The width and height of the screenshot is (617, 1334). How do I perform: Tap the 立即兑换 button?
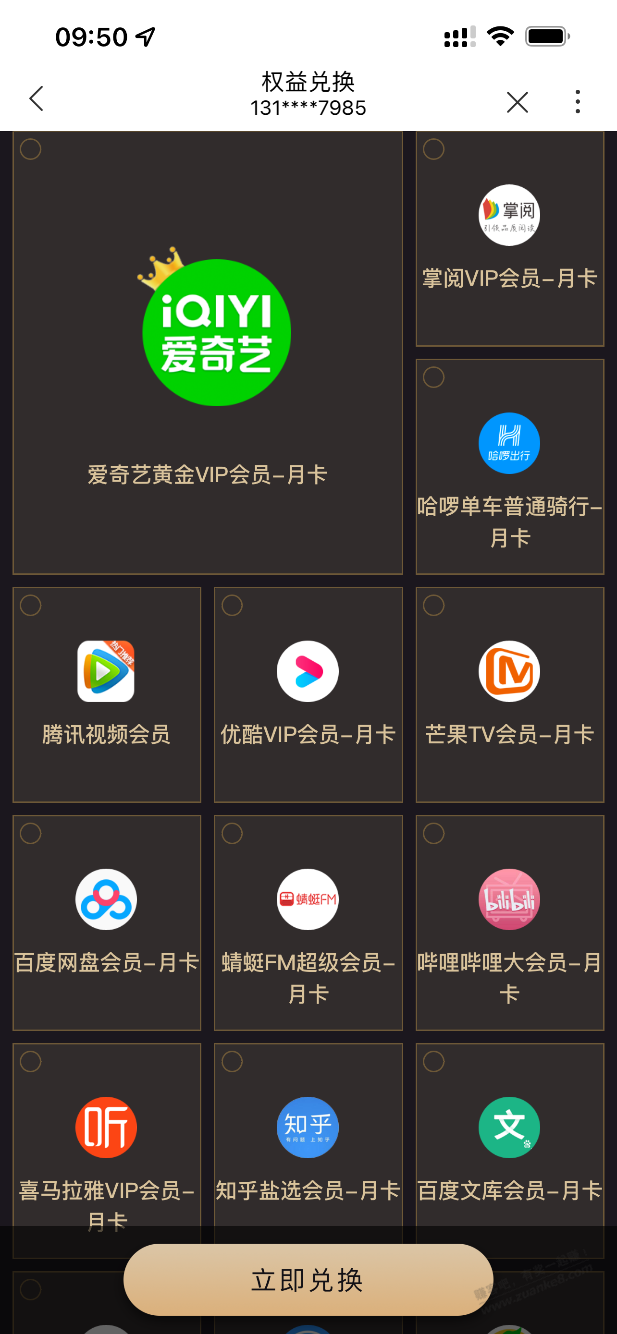pos(308,1279)
